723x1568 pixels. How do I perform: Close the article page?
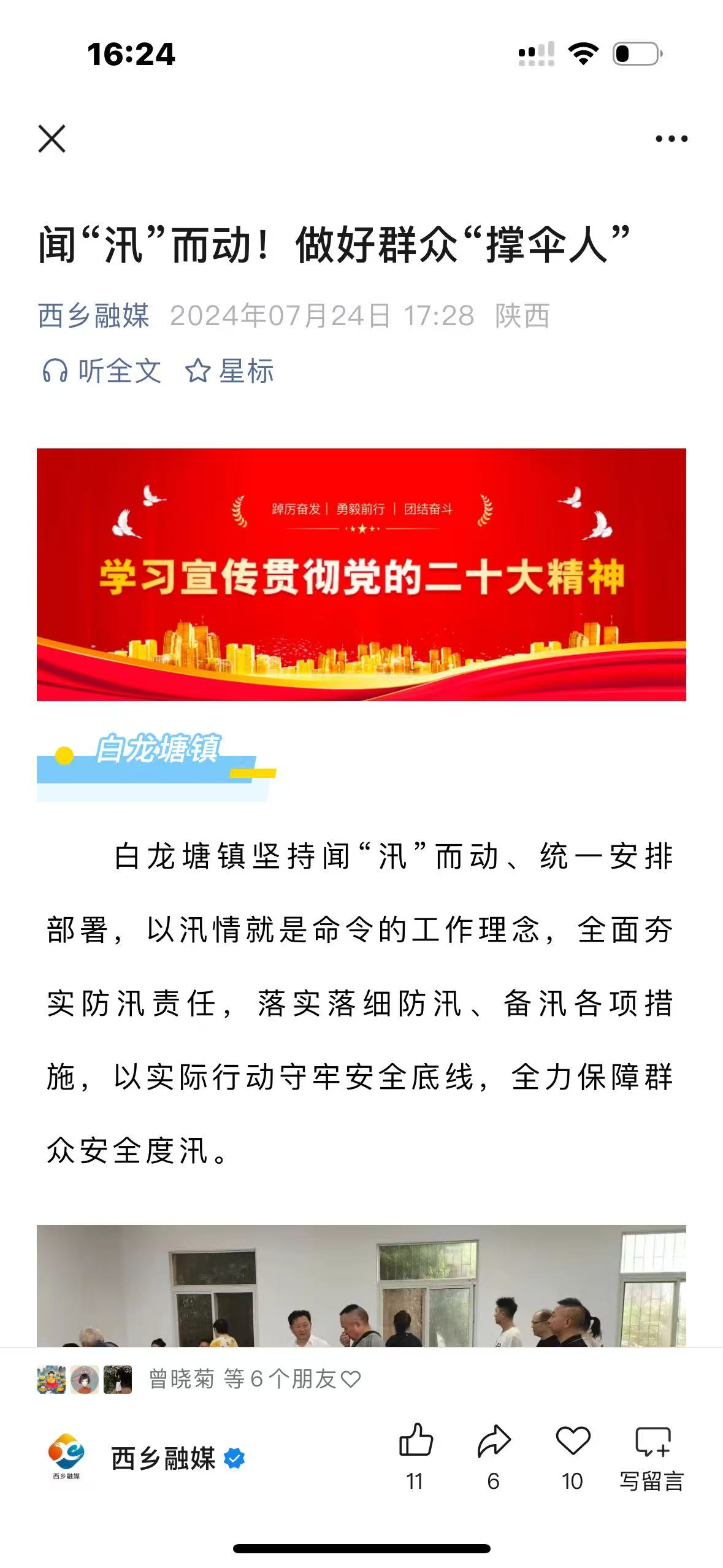[x=52, y=139]
